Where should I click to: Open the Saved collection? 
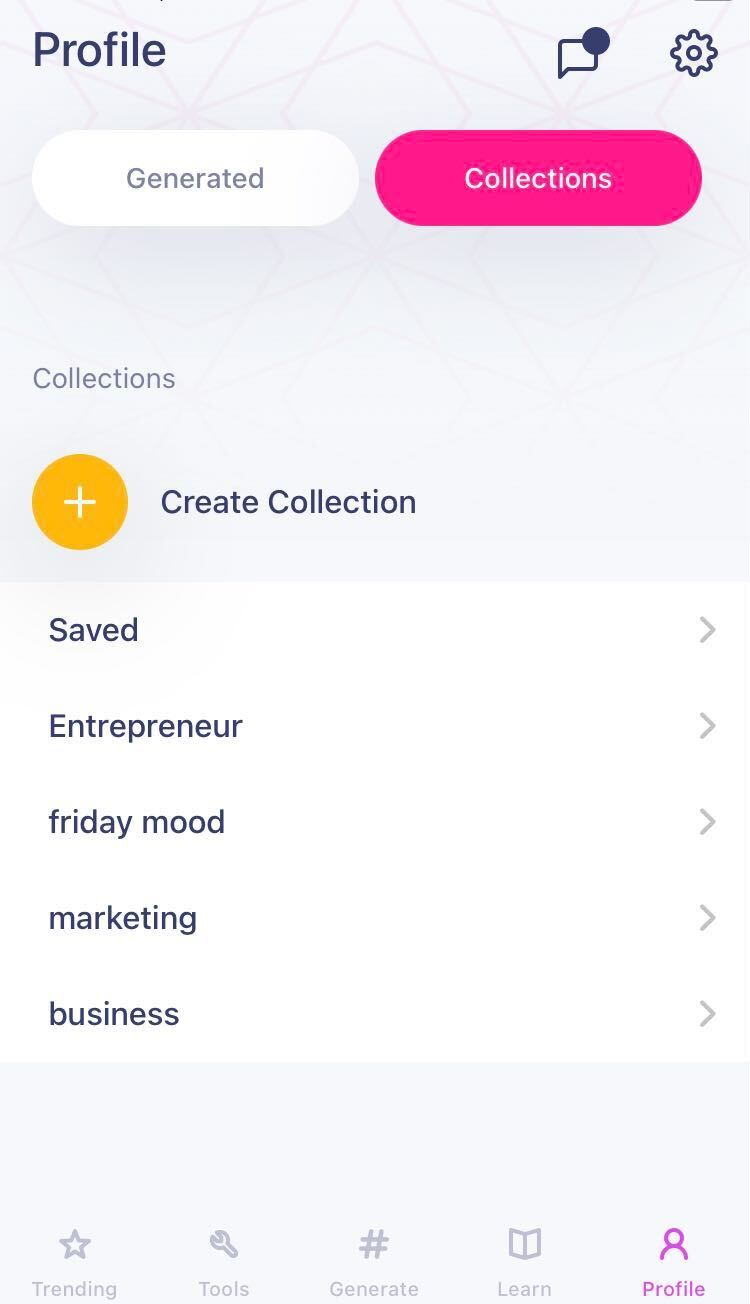pyautogui.click(x=93, y=630)
